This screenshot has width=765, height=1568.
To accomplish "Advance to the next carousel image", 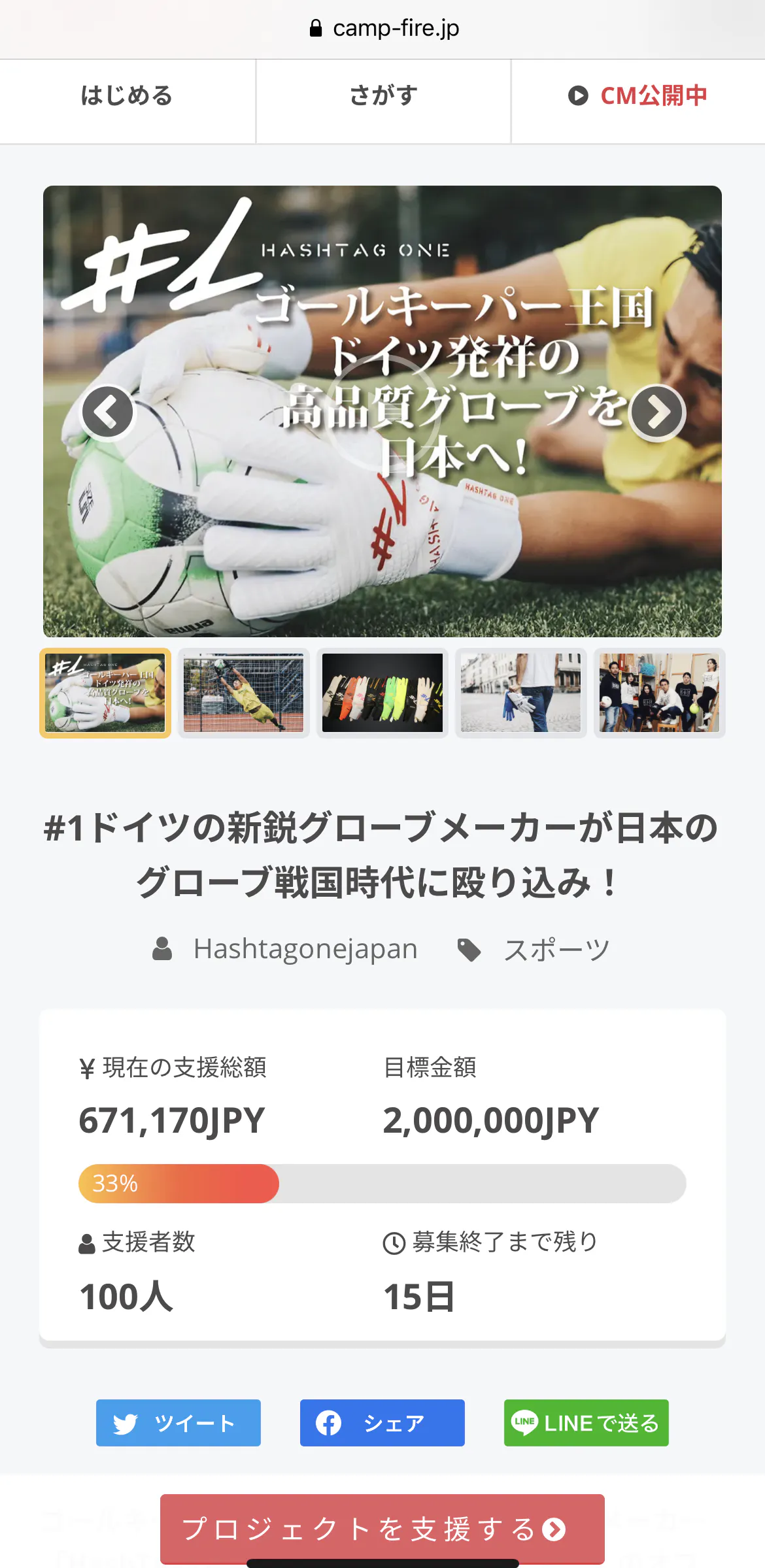I will click(x=657, y=412).
